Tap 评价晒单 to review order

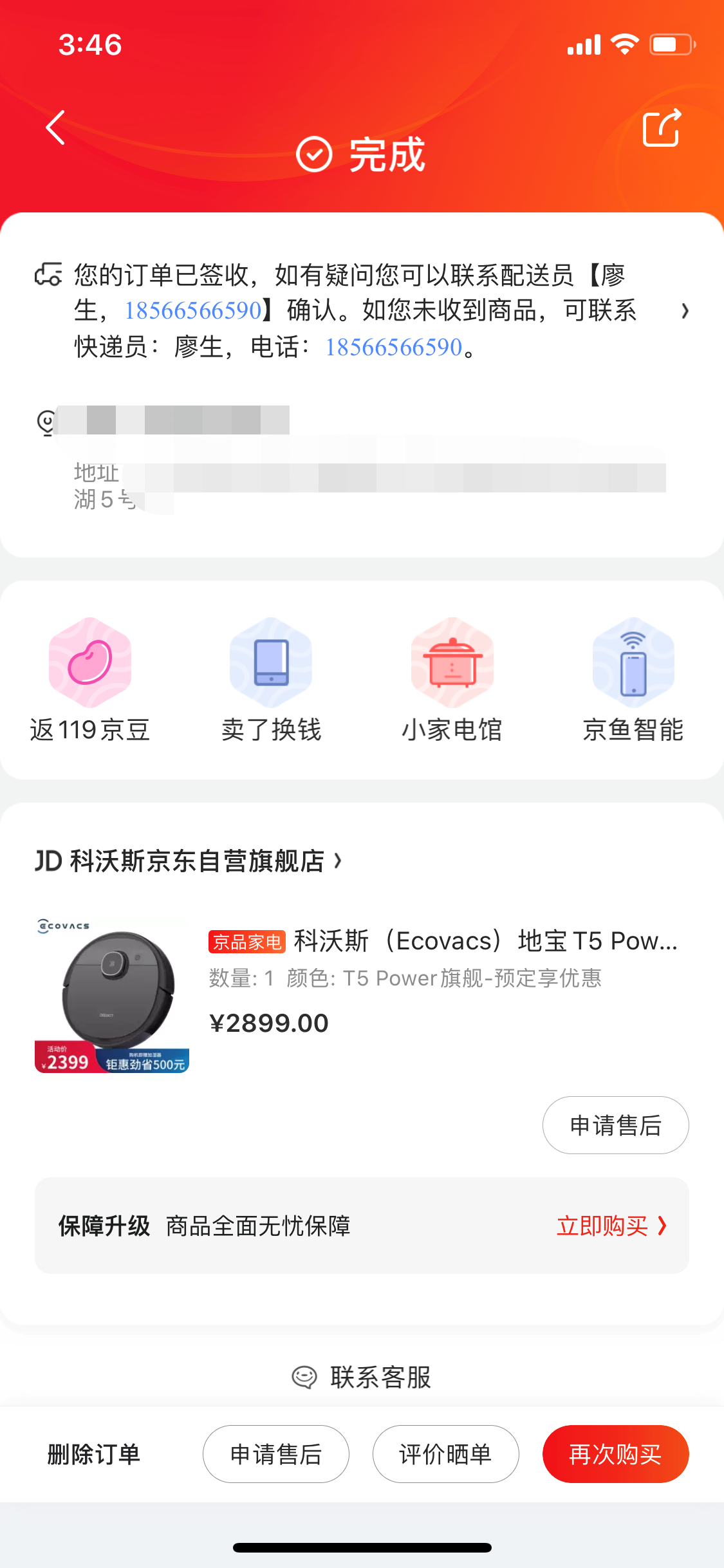[x=445, y=1454]
